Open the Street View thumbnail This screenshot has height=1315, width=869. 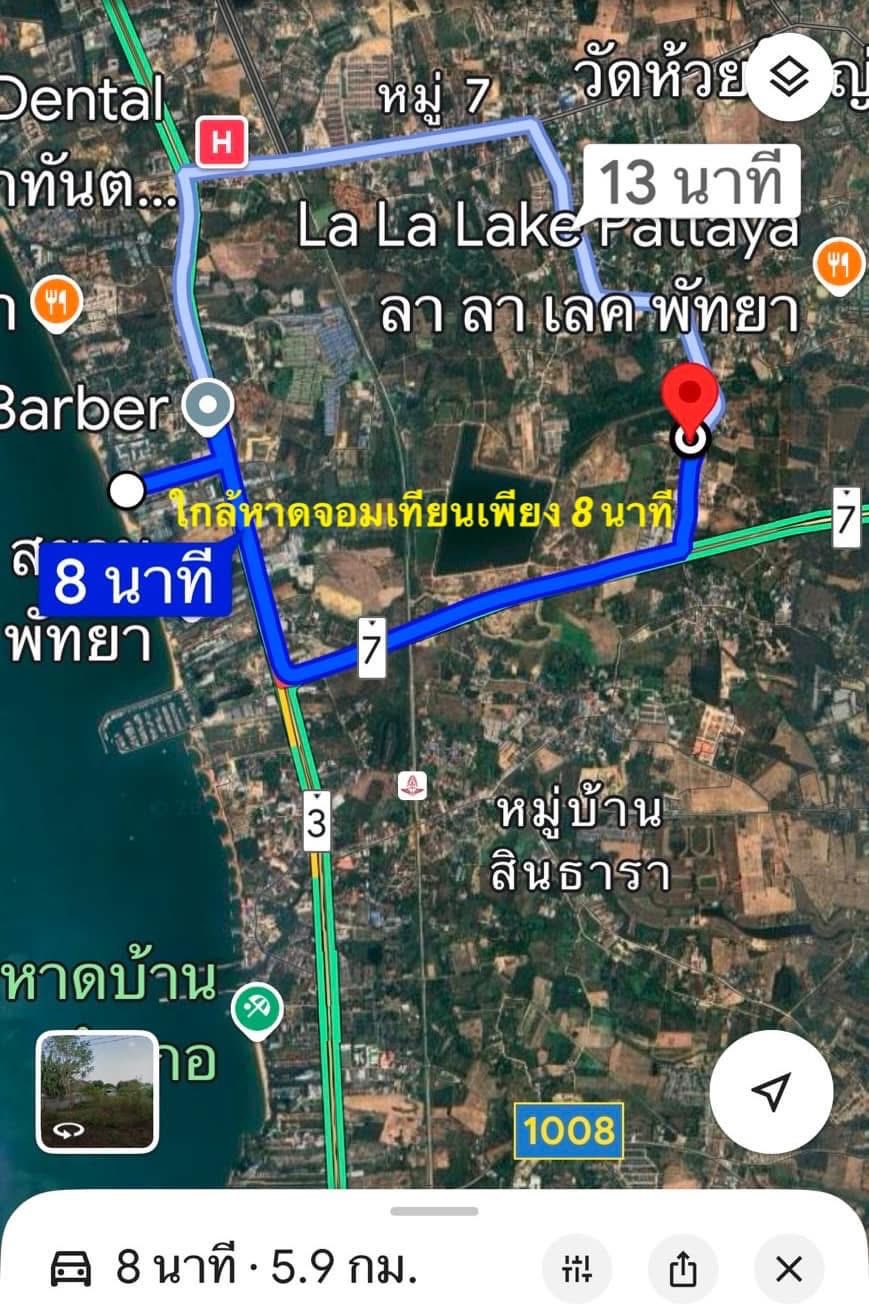point(97,1091)
